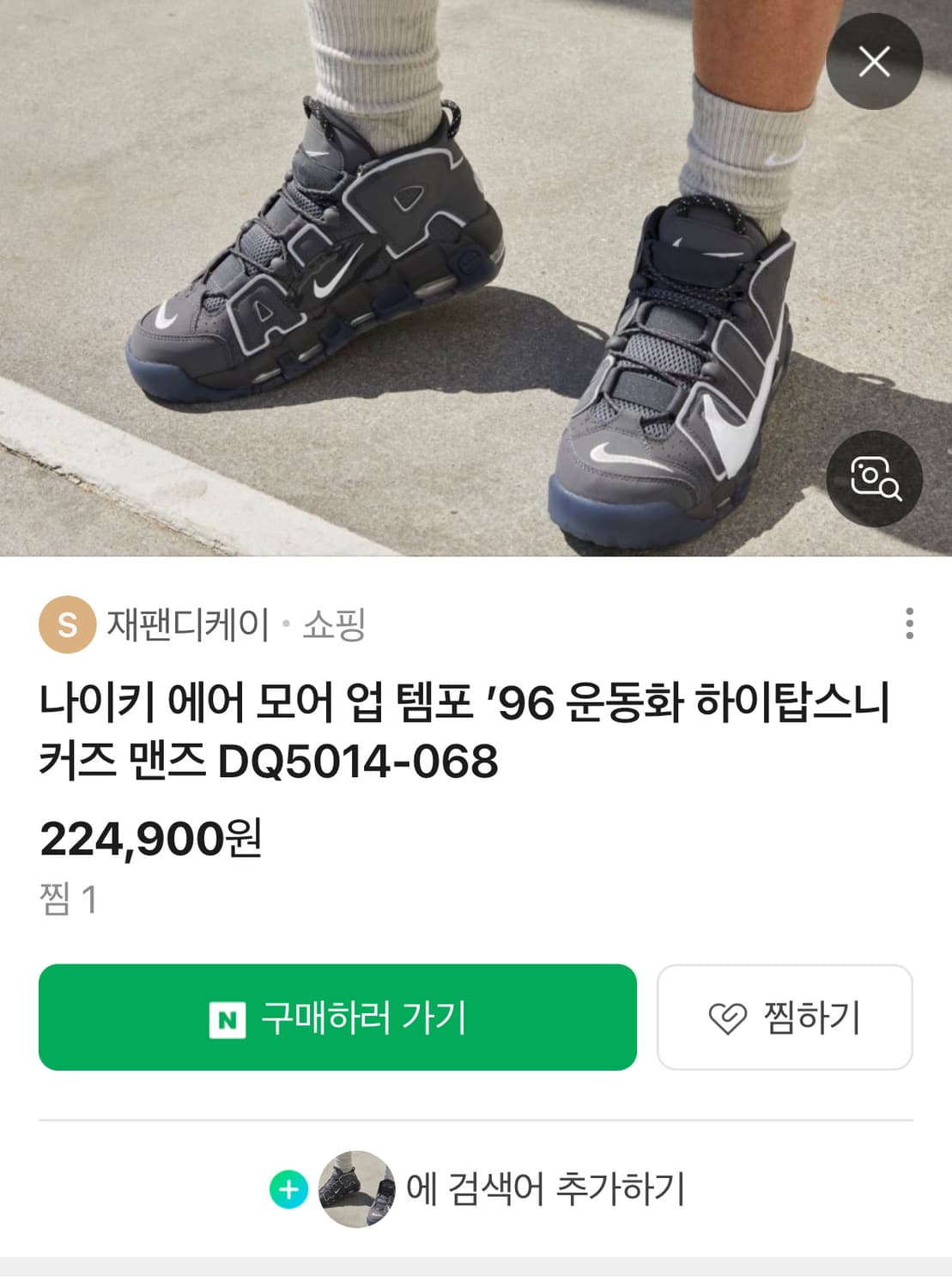Dismiss the product image with the X
The width and height of the screenshot is (952, 1288).
[x=875, y=61]
